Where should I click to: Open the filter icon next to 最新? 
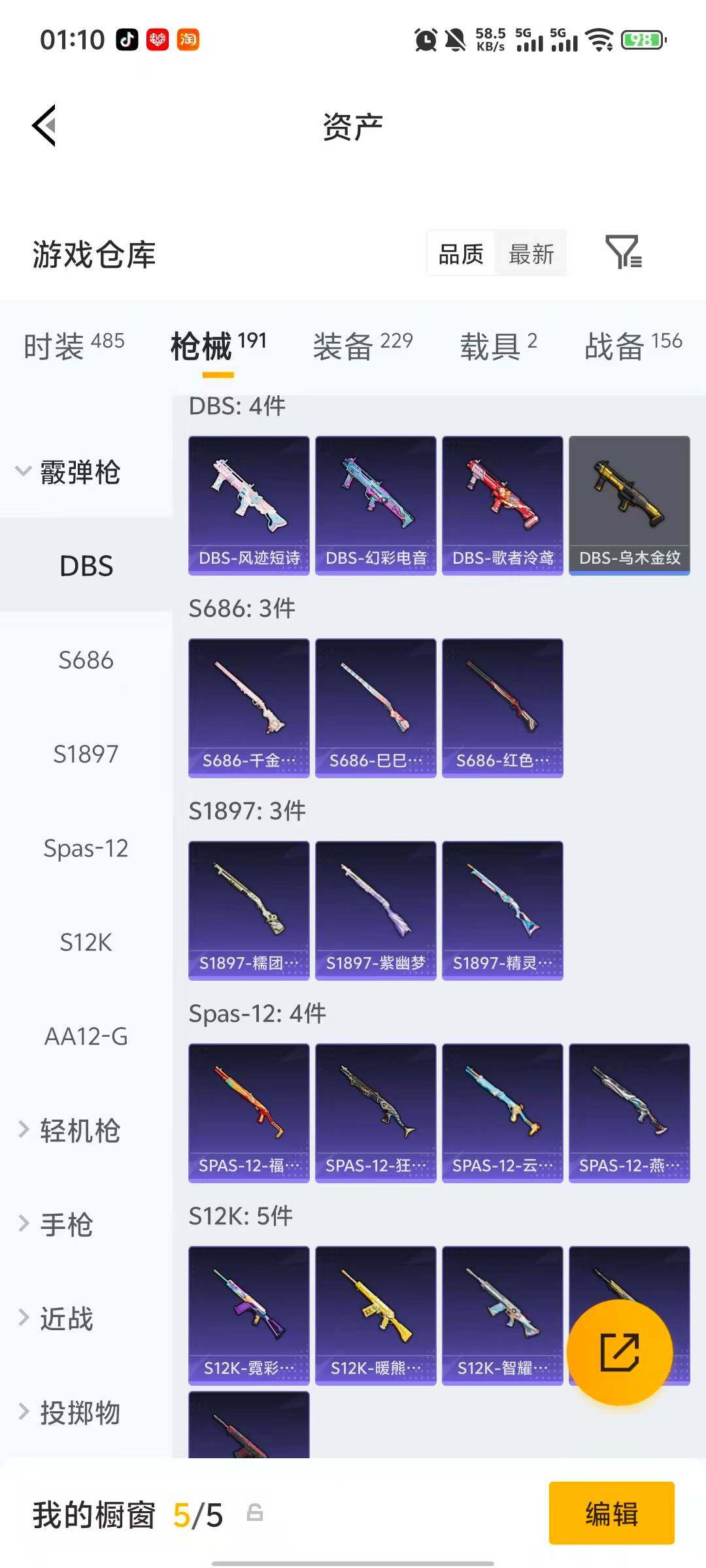623,252
